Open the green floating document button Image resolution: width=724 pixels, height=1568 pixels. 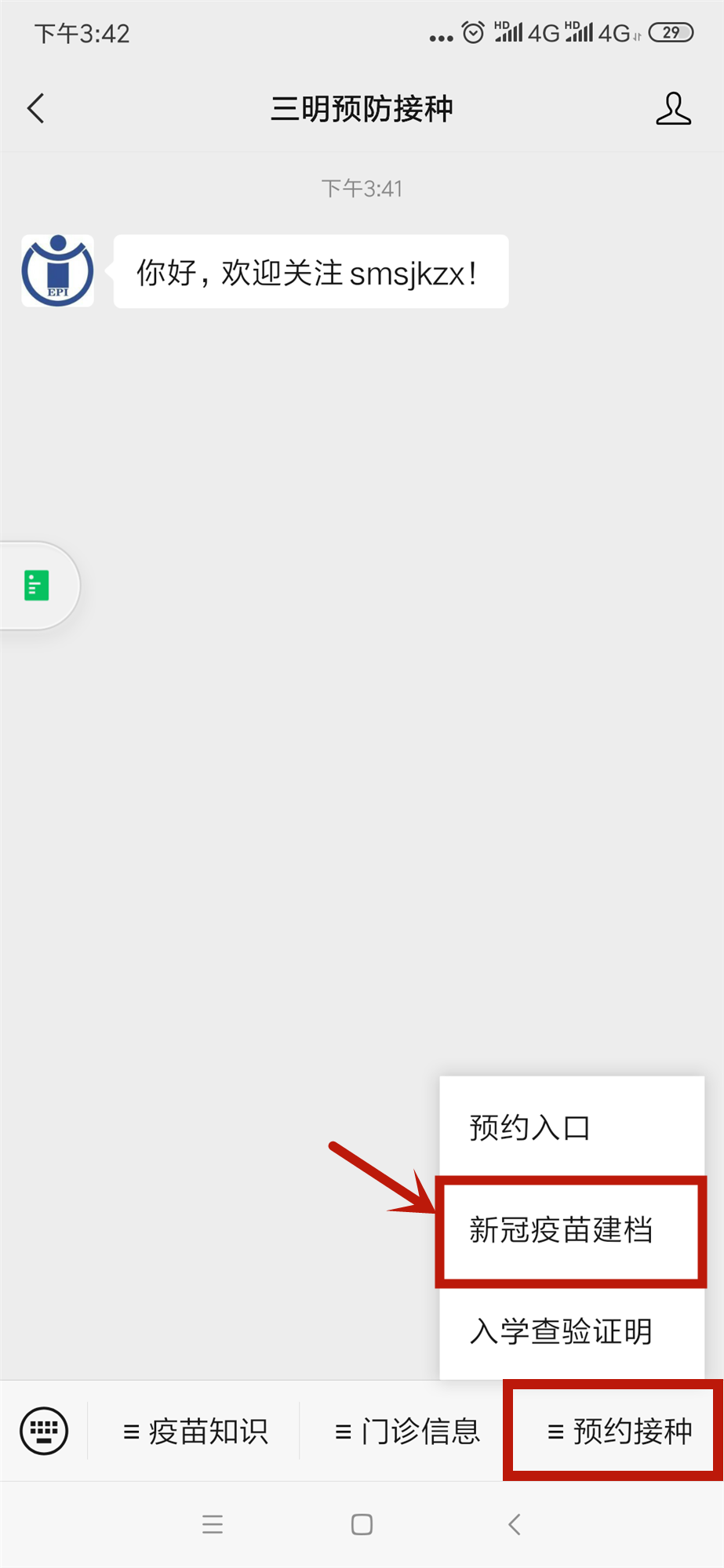37,585
